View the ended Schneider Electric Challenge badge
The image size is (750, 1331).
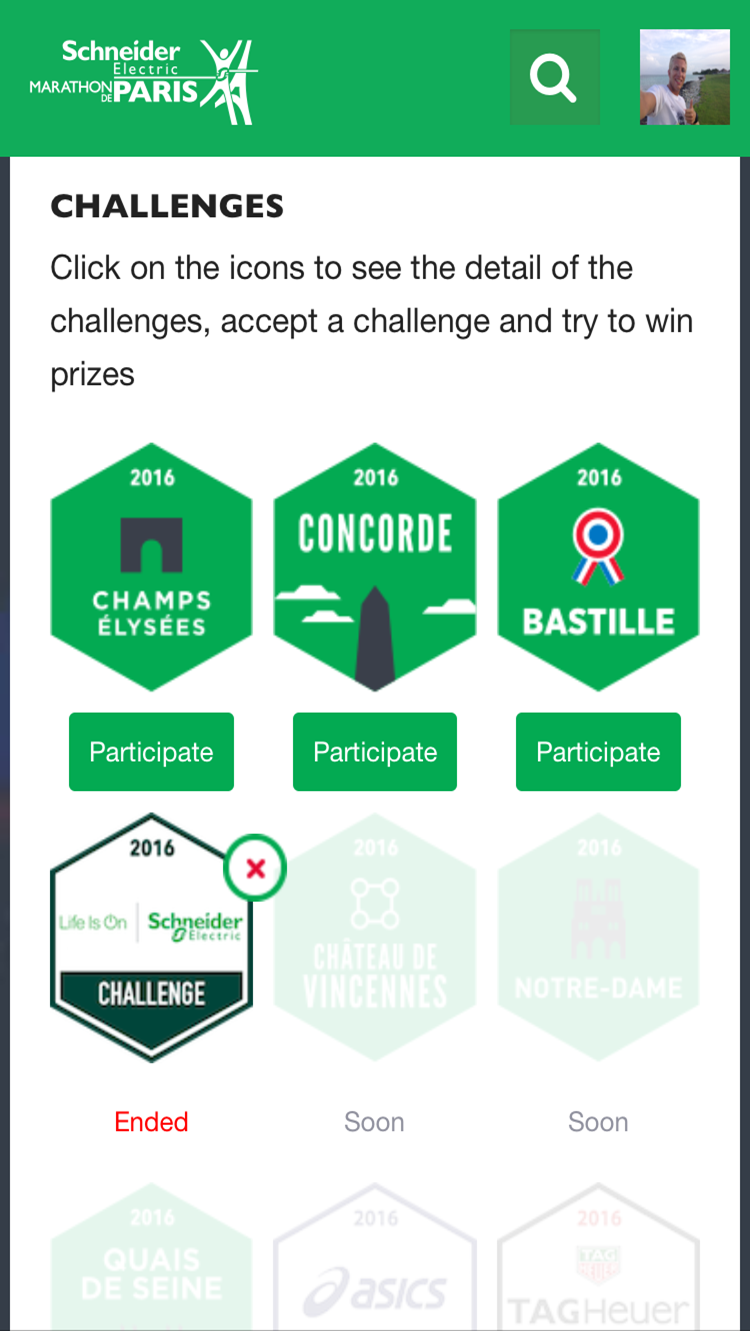pyautogui.click(x=151, y=940)
